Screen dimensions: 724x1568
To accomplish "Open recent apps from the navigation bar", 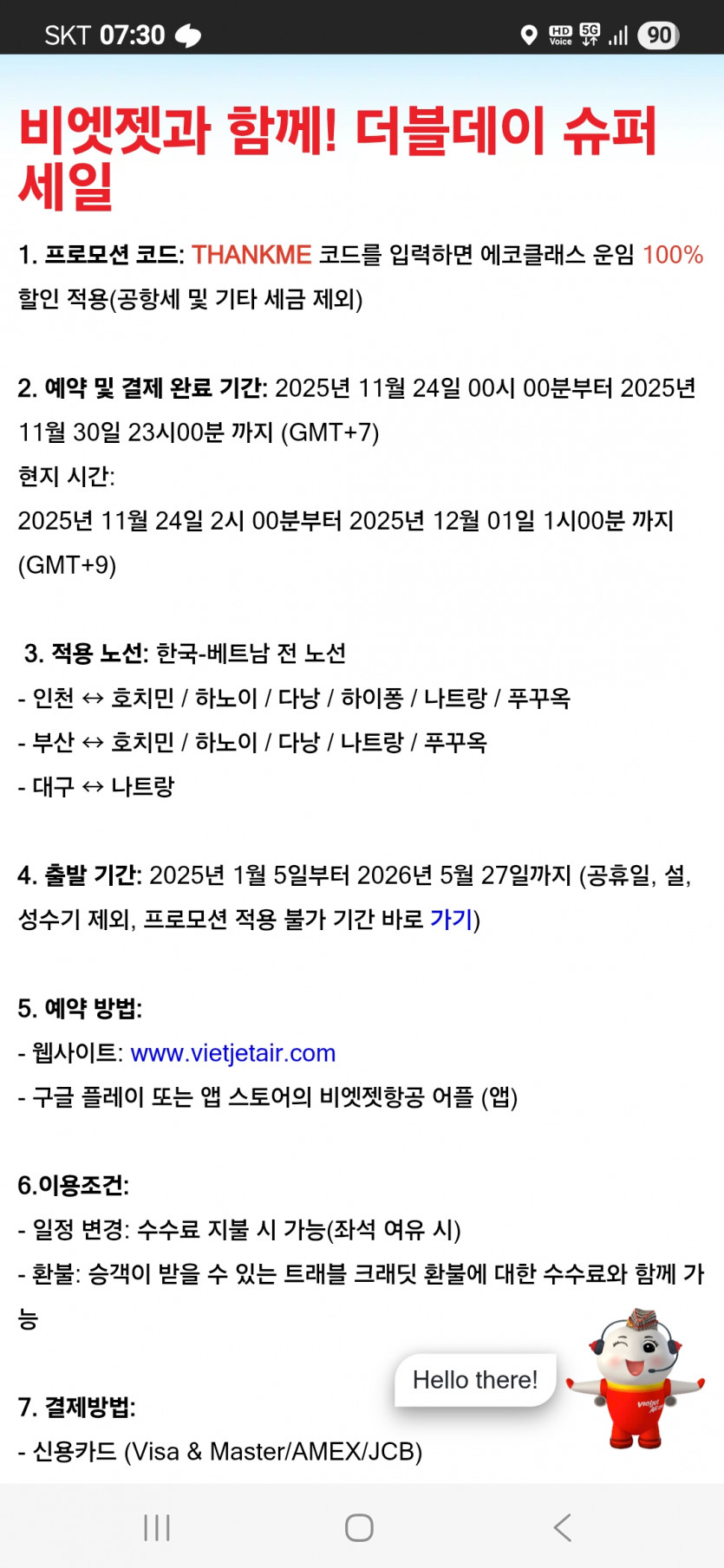I will pyautogui.click(x=157, y=1527).
